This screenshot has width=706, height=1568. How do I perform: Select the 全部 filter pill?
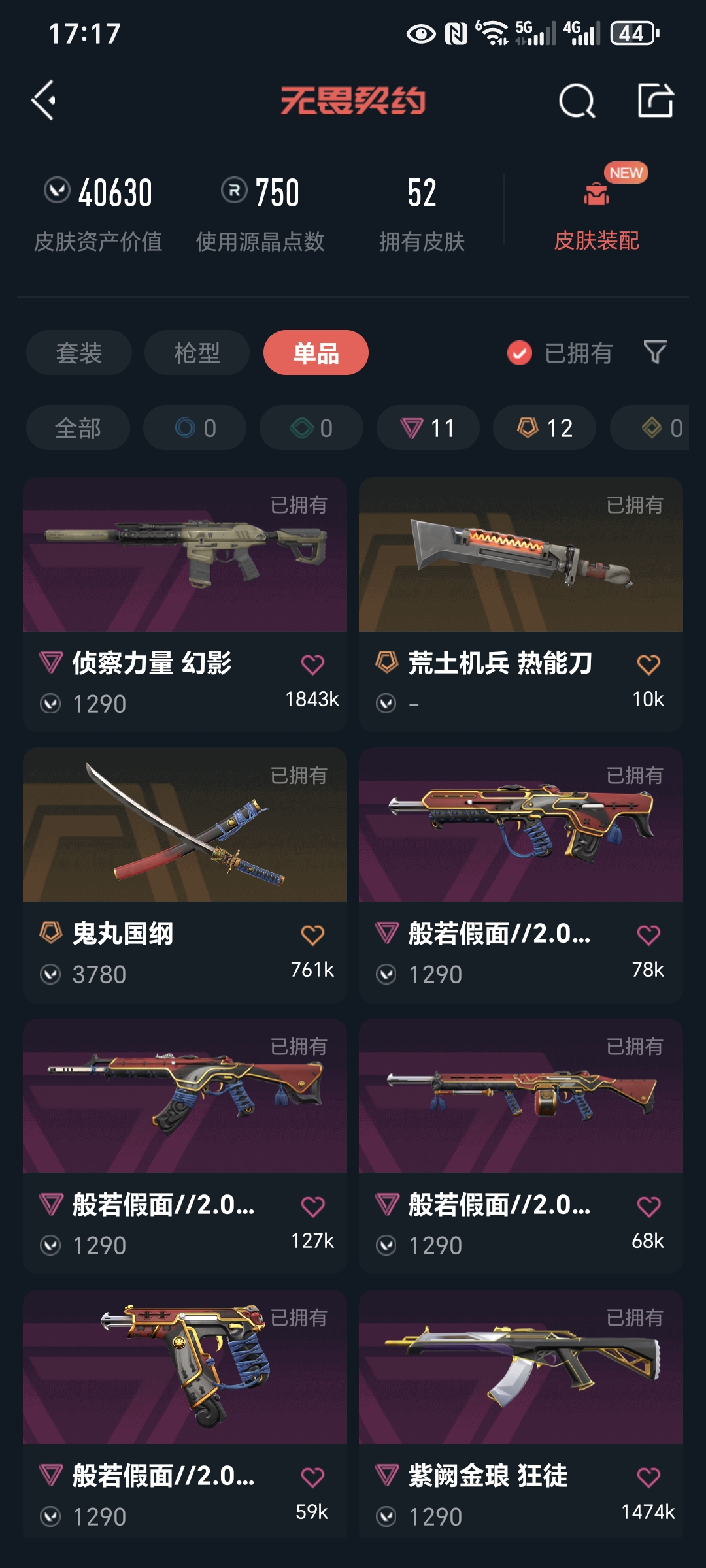pyautogui.click(x=78, y=428)
